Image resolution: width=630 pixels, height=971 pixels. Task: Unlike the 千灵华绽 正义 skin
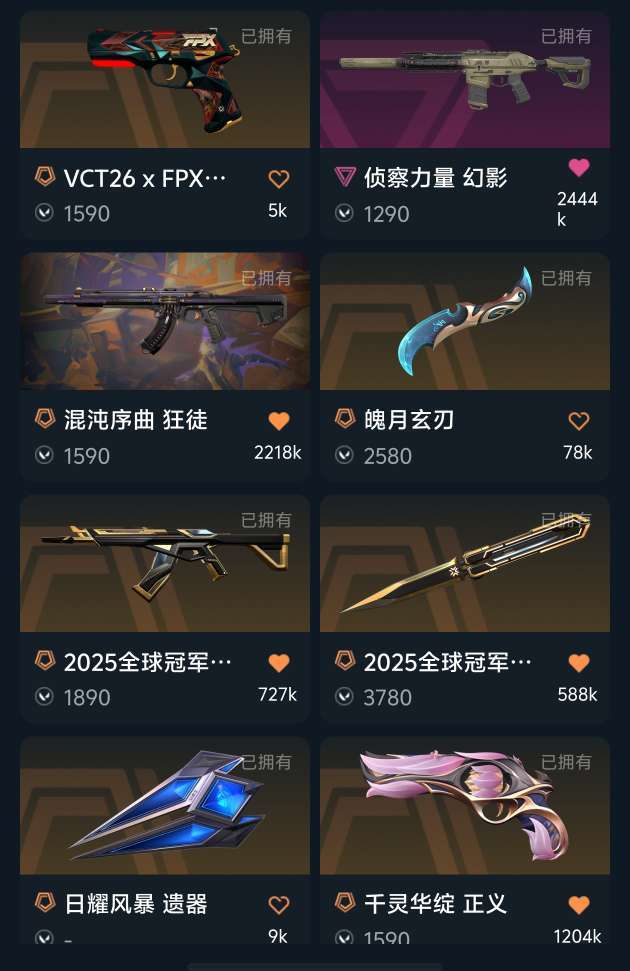(x=579, y=905)
